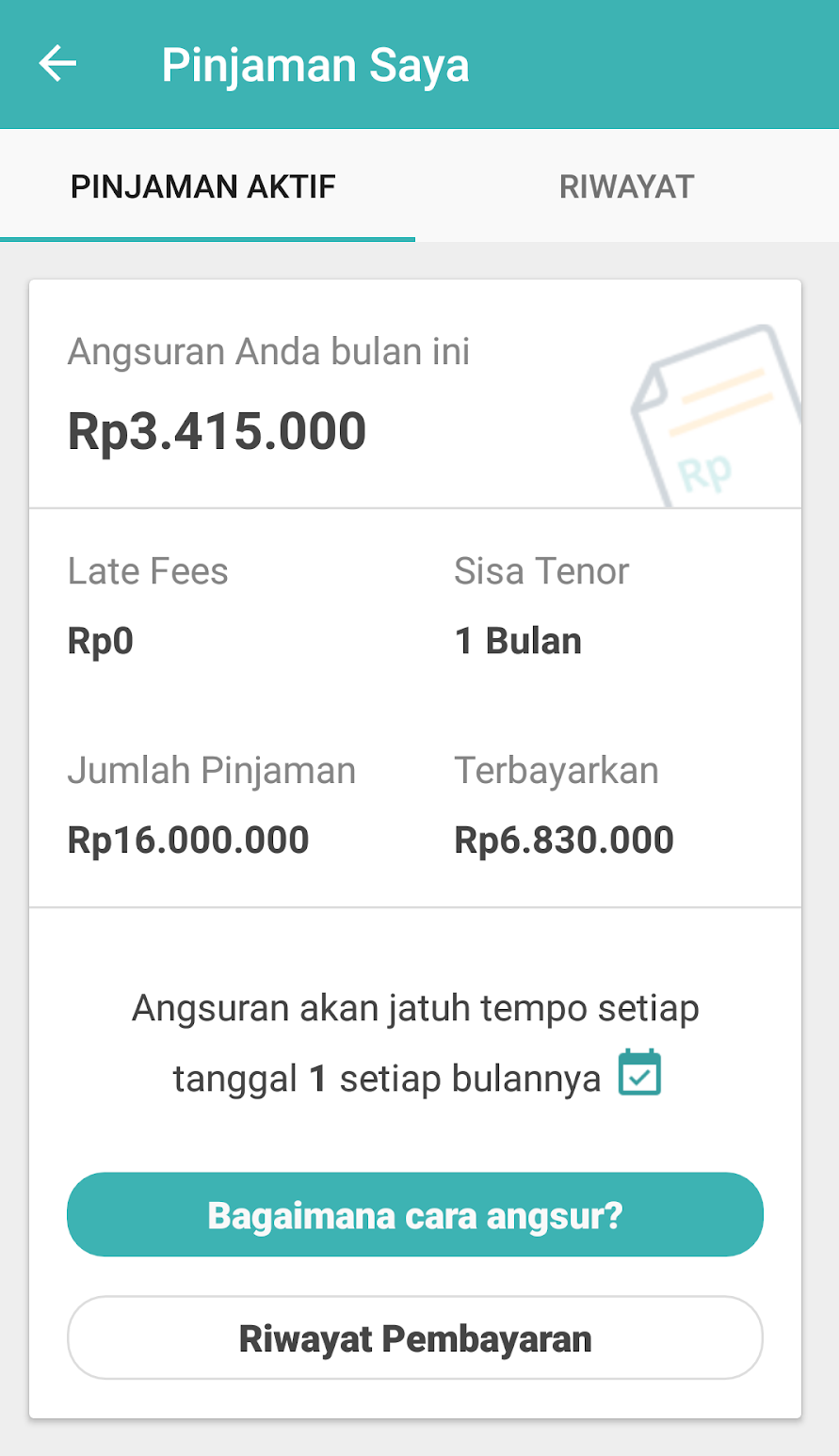Tap the Terbayarkan Rp6.830.000 amount
839x1456 pixels.
(x=563, y=840)
